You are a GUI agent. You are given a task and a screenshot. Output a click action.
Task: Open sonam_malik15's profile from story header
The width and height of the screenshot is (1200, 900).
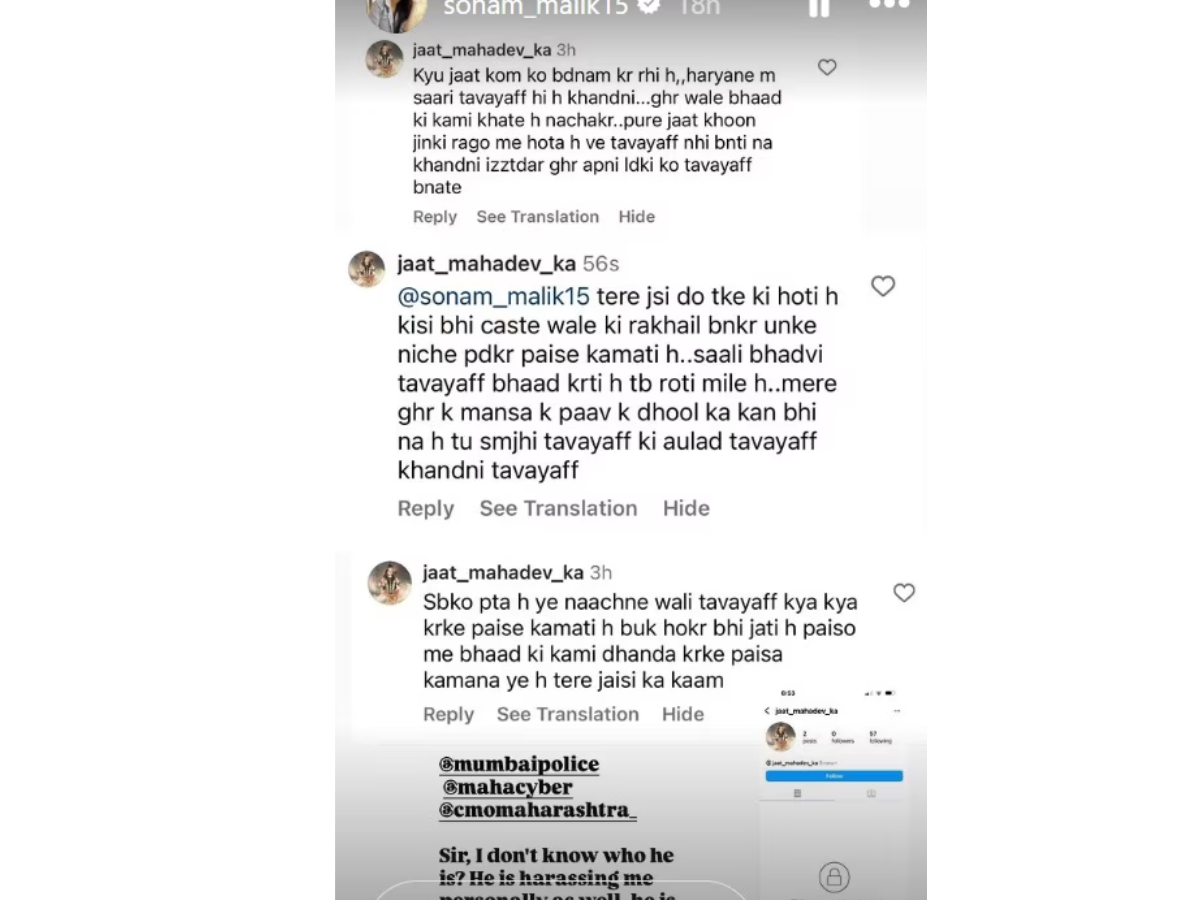[x=535, y=7]
